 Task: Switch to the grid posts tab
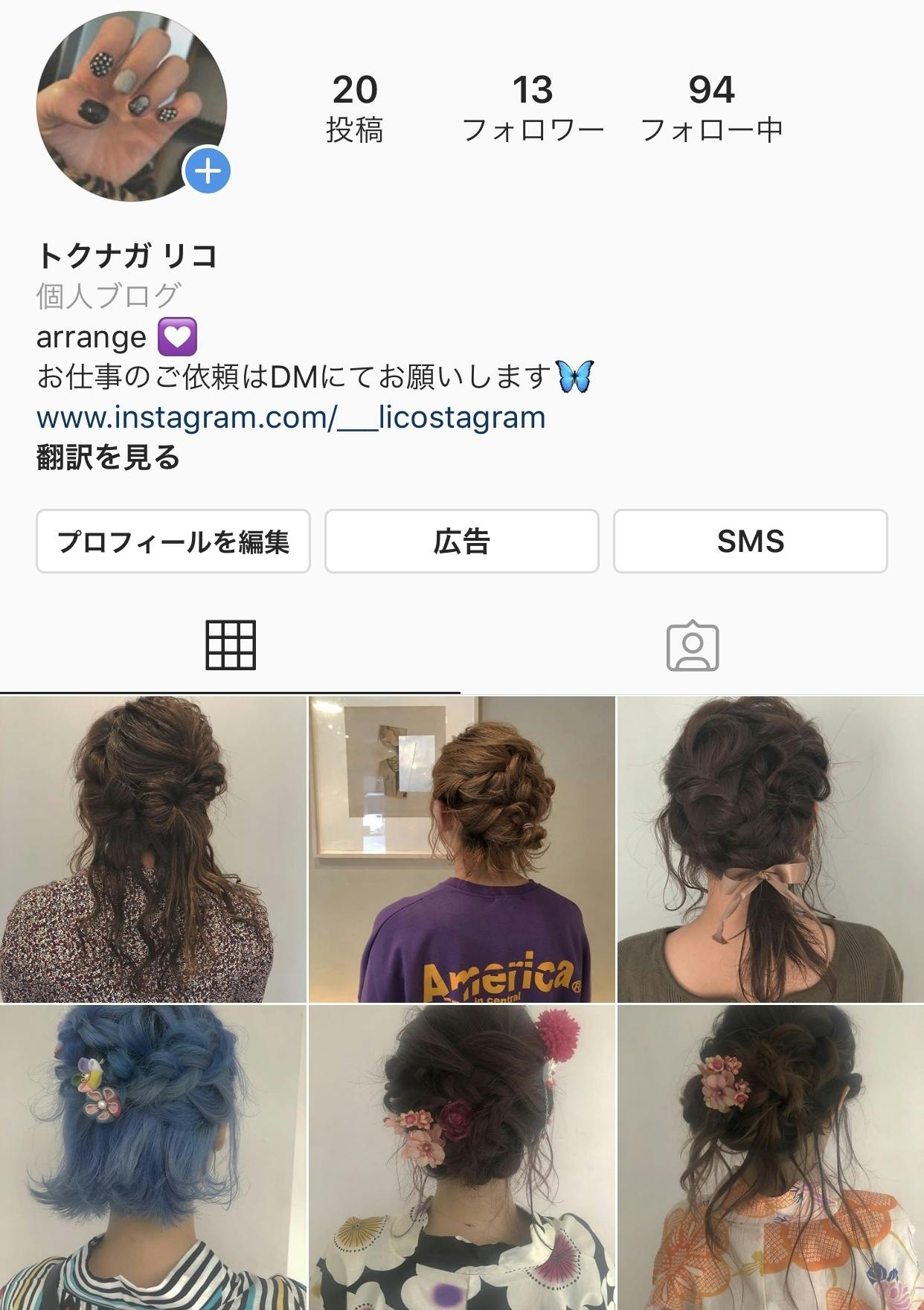(x=231, y=645)
